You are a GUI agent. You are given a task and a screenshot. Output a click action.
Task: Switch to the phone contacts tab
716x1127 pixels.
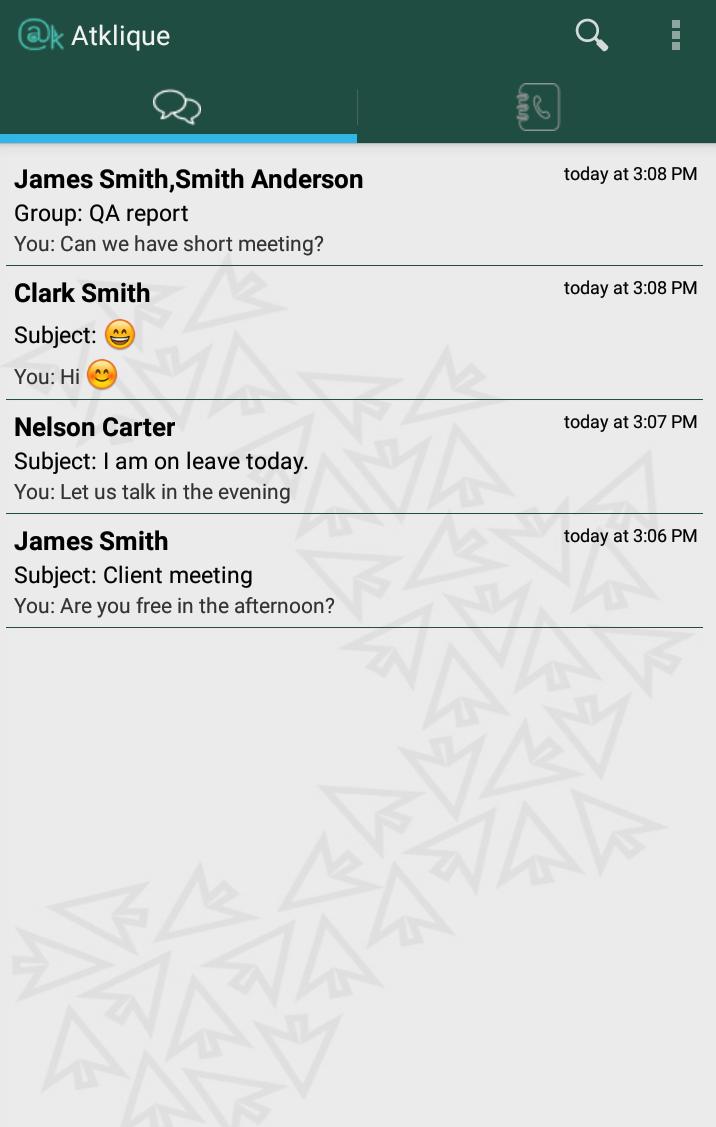click(537, 107)
